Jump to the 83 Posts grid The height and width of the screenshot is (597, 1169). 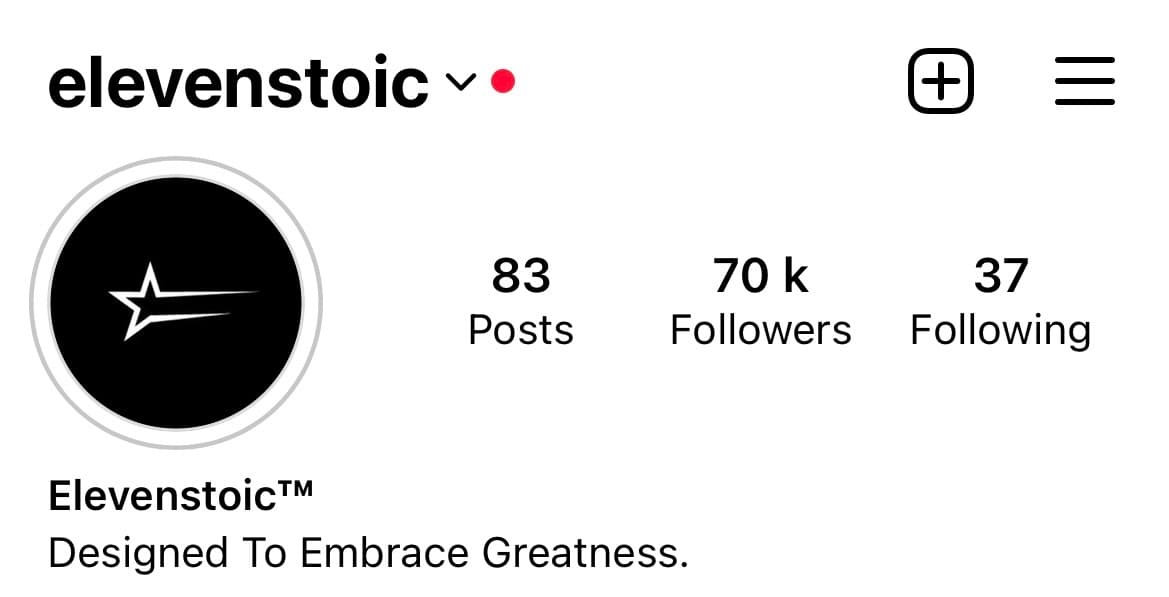click(x=521, y=302)
